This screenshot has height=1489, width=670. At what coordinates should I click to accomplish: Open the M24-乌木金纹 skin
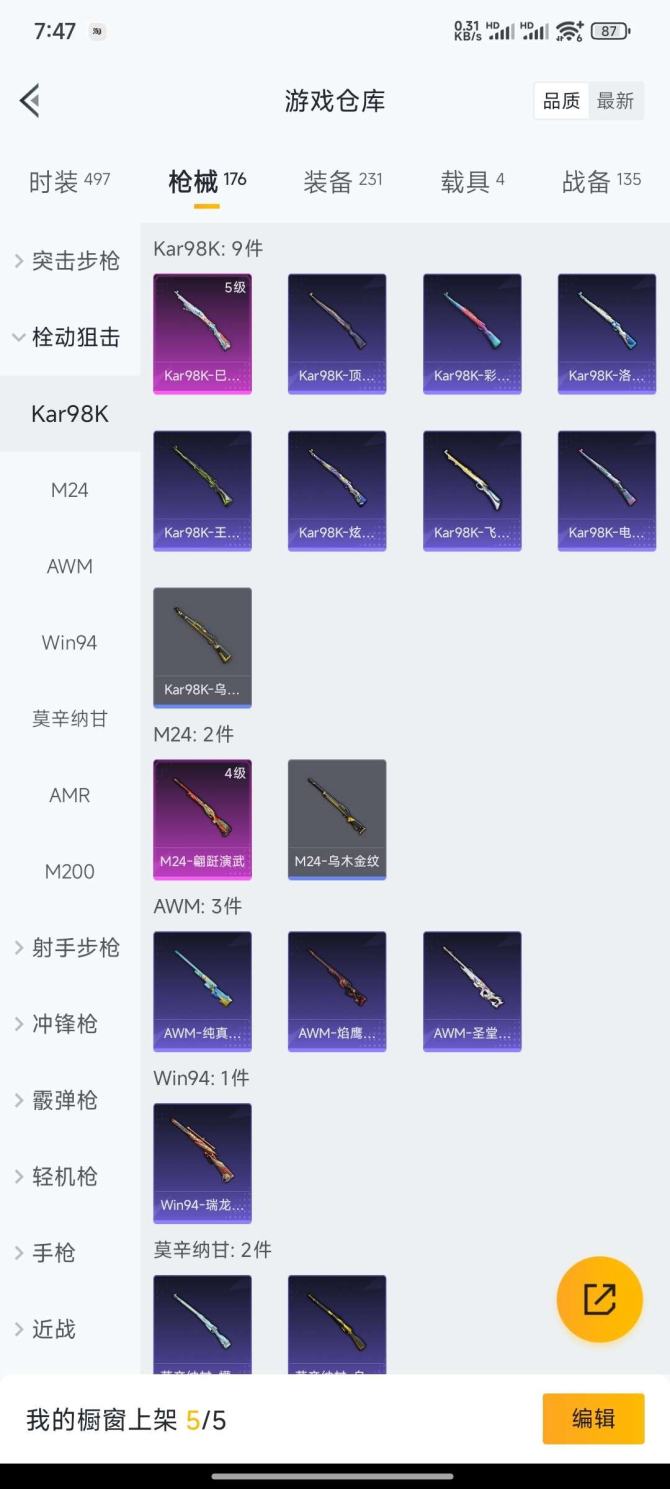[x=337, y=819]
